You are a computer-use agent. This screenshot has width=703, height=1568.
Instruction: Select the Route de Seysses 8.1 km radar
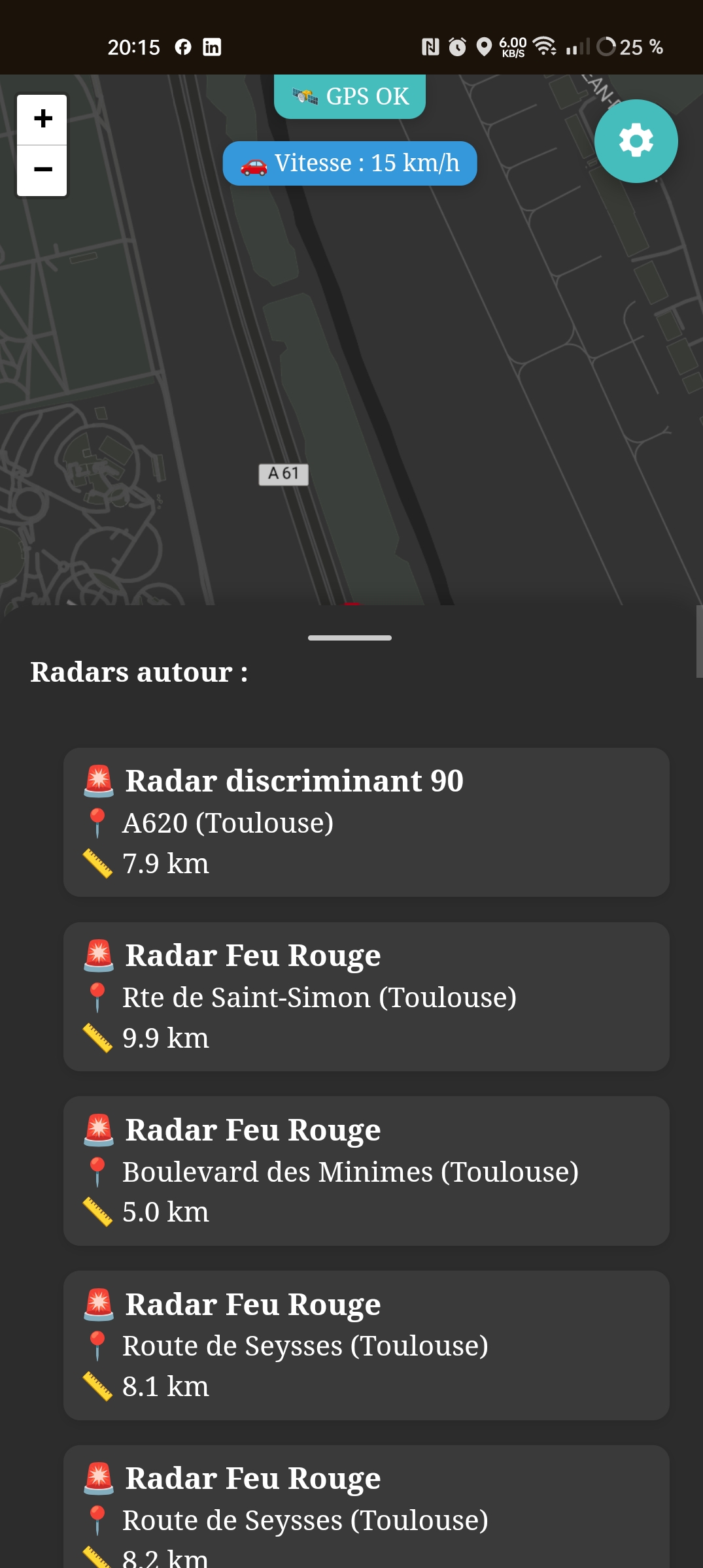(x=366, y=1346)
